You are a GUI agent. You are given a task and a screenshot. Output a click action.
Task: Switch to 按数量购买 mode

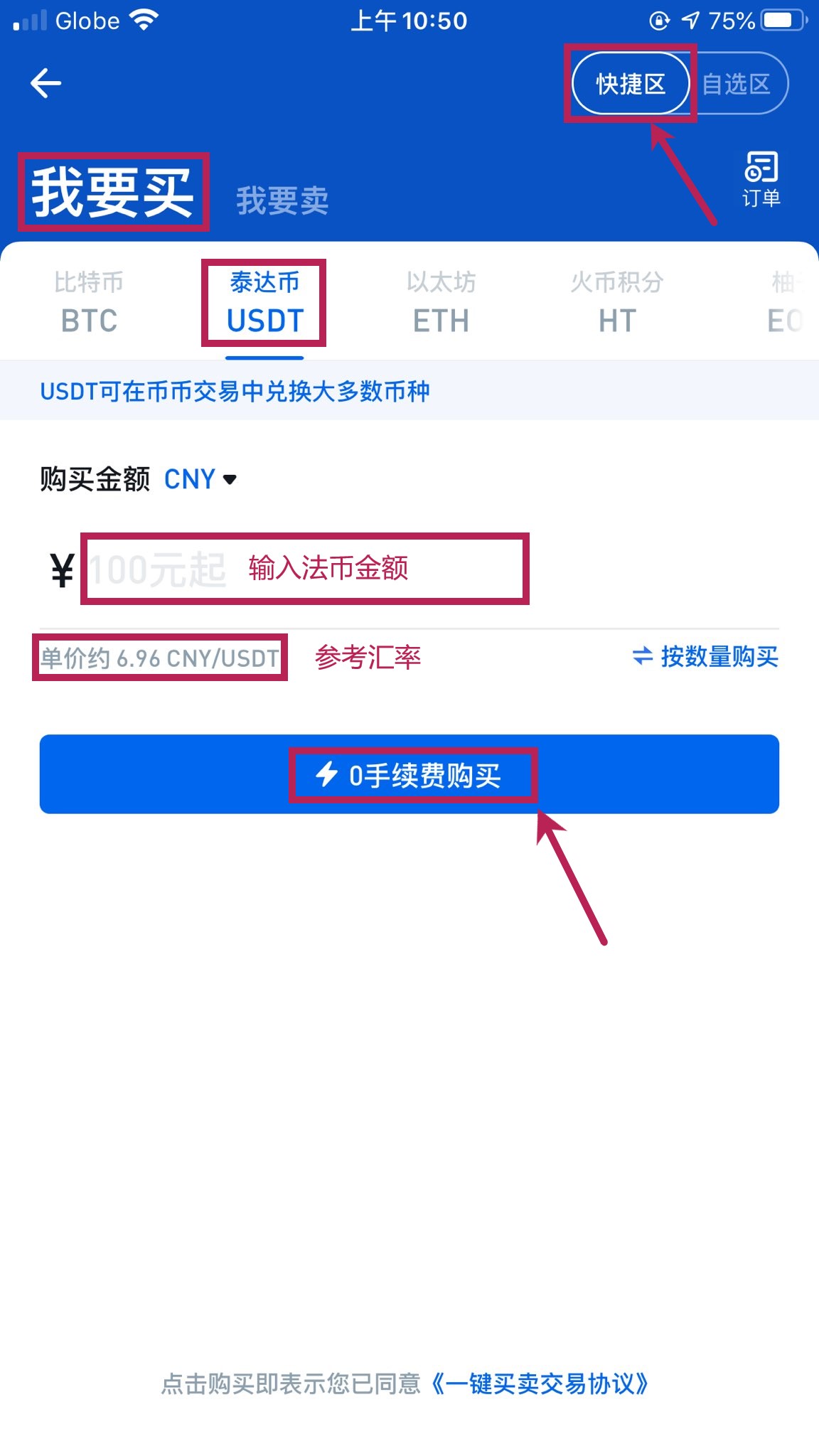pos(705,656)
